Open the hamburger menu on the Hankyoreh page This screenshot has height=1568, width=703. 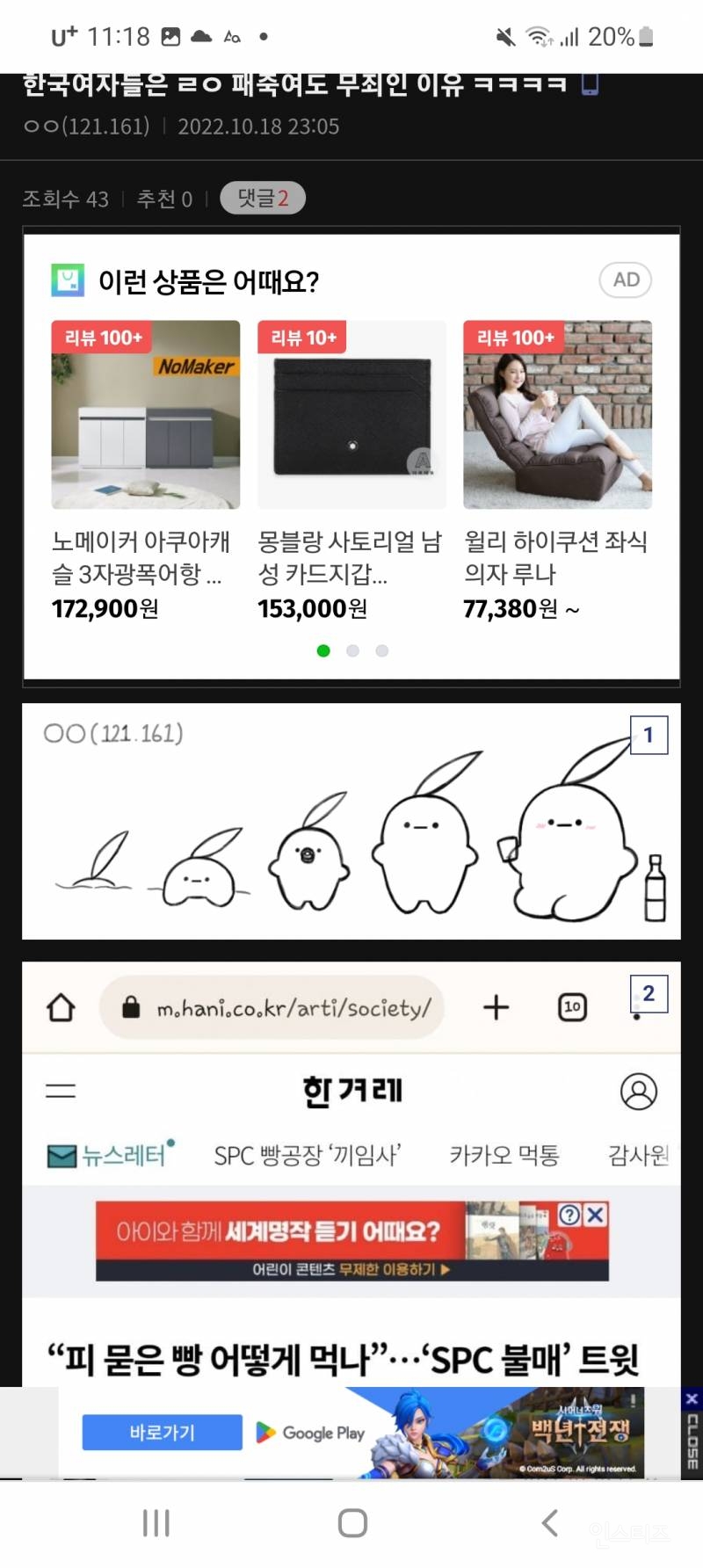click(59, 1090)
